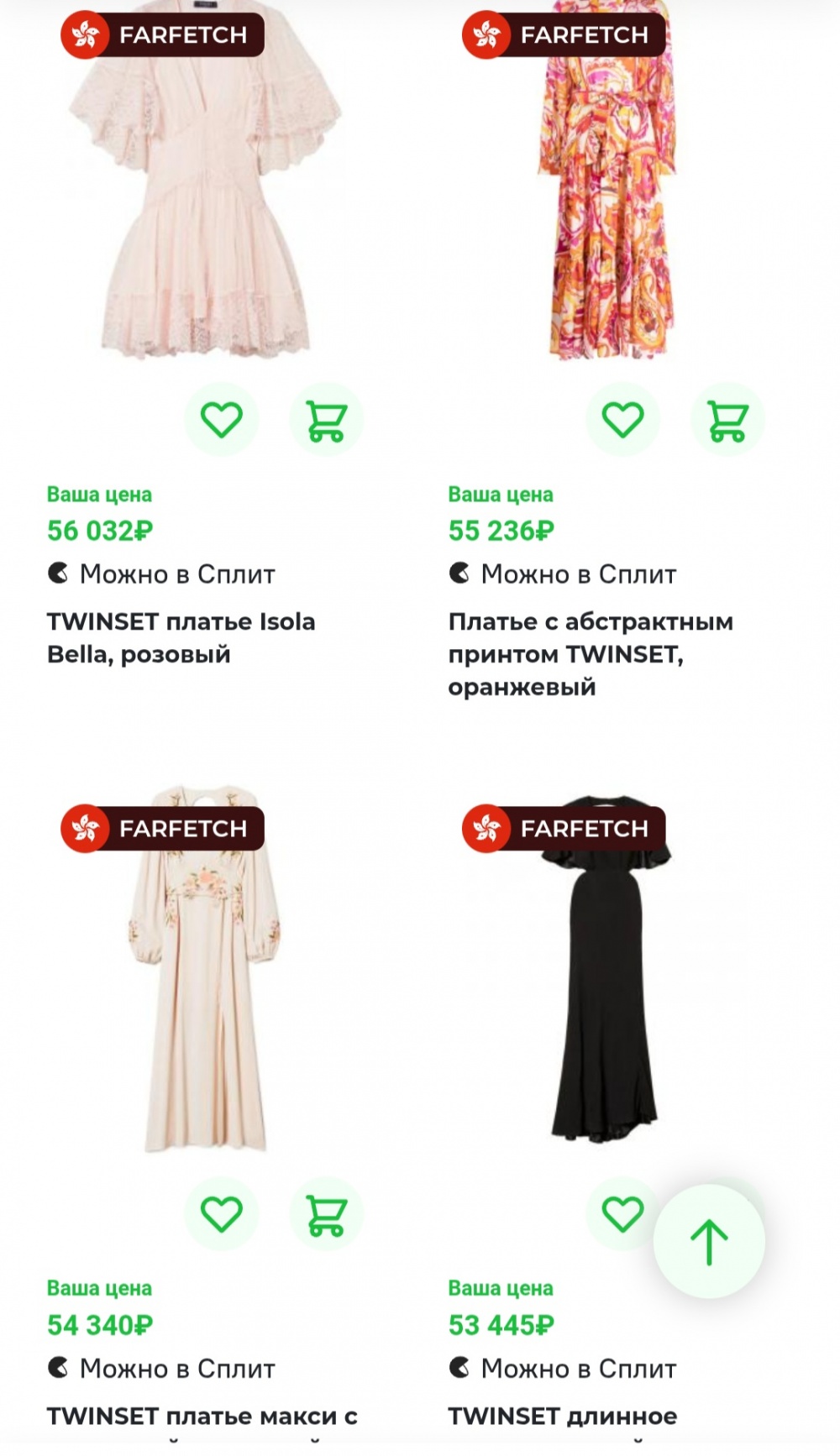This screenshot has height=1456, width=840.
Task: Like the 54 340₽ maxi dress
Action: pos(222,1213)
